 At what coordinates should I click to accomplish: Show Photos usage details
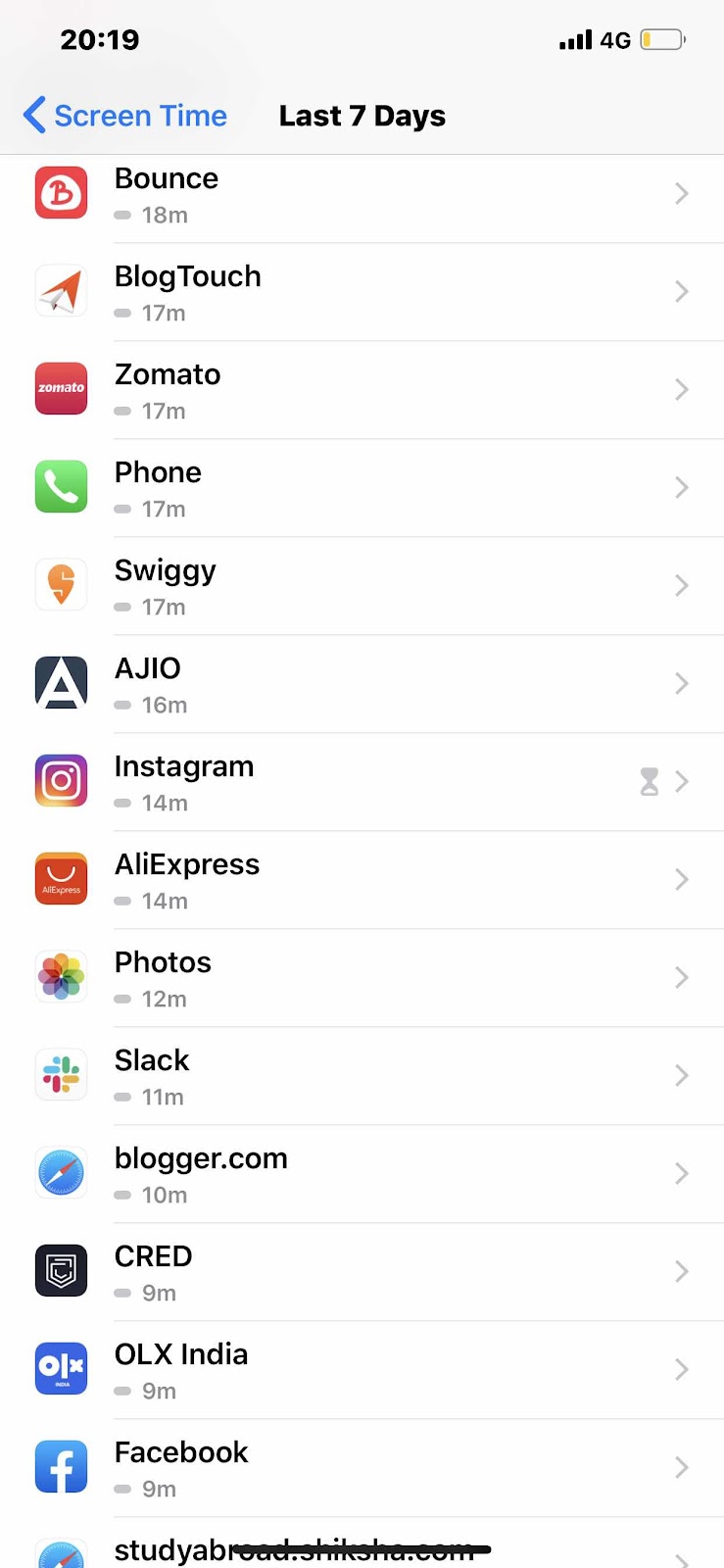[362, 978]
